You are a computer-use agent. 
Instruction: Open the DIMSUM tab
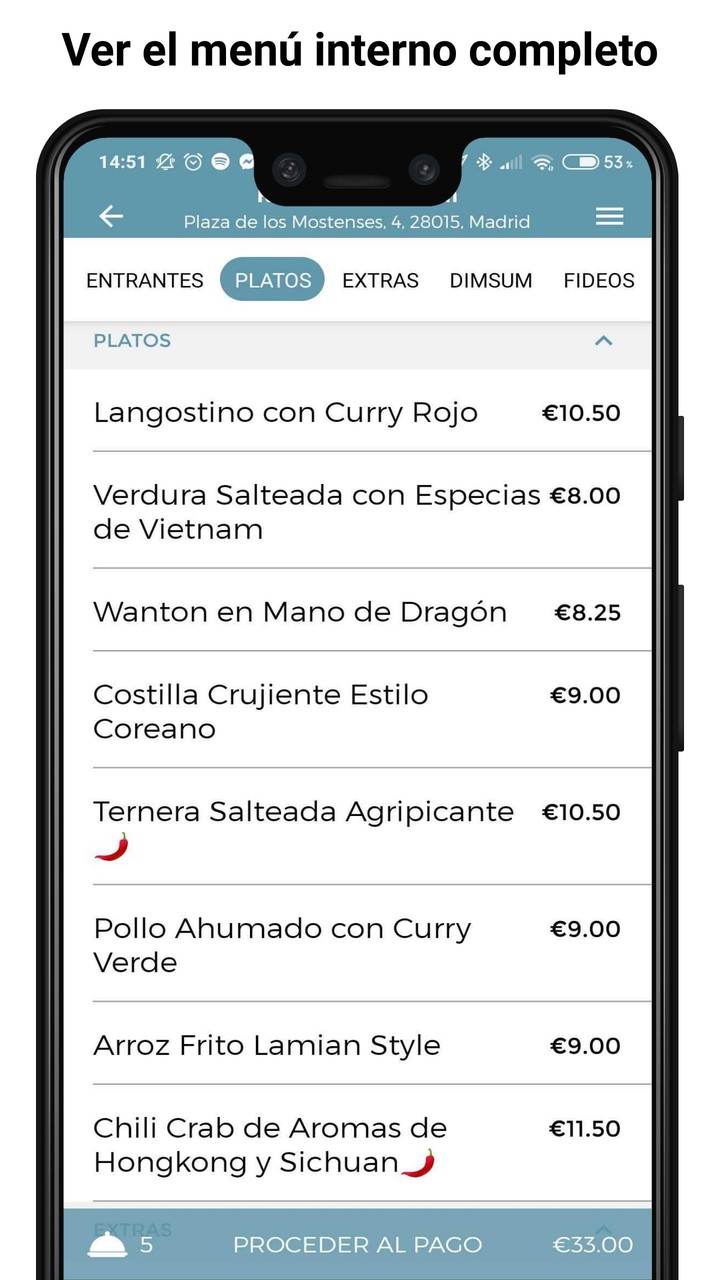click(491, 280)
